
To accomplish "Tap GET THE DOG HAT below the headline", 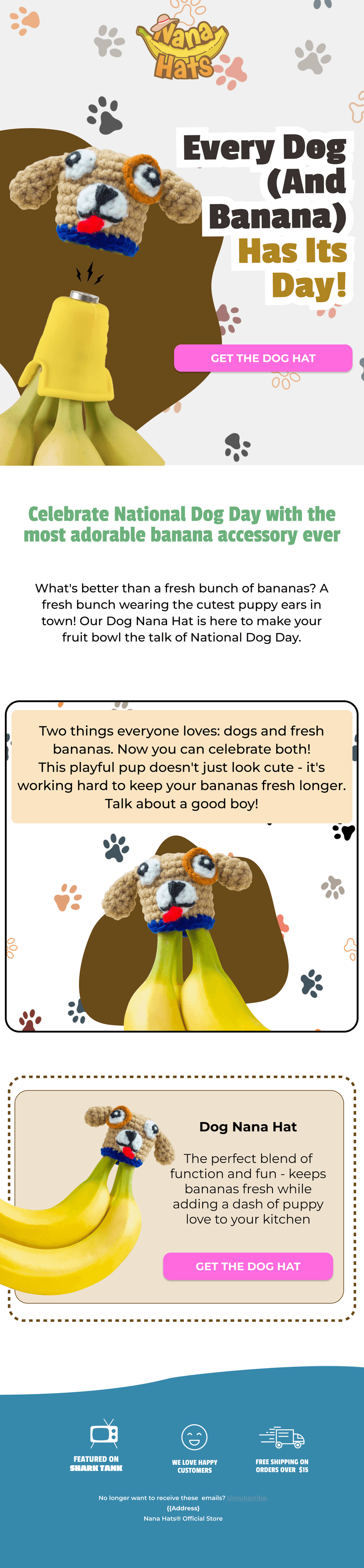I will 263,358.
